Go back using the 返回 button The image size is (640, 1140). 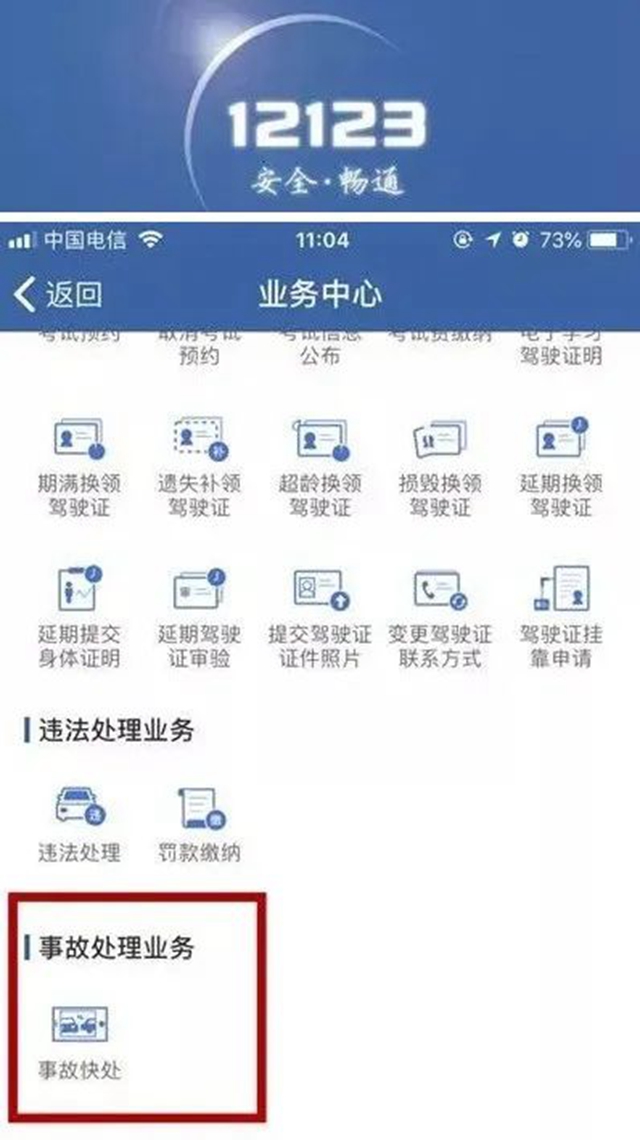click(x=58, y=294)
